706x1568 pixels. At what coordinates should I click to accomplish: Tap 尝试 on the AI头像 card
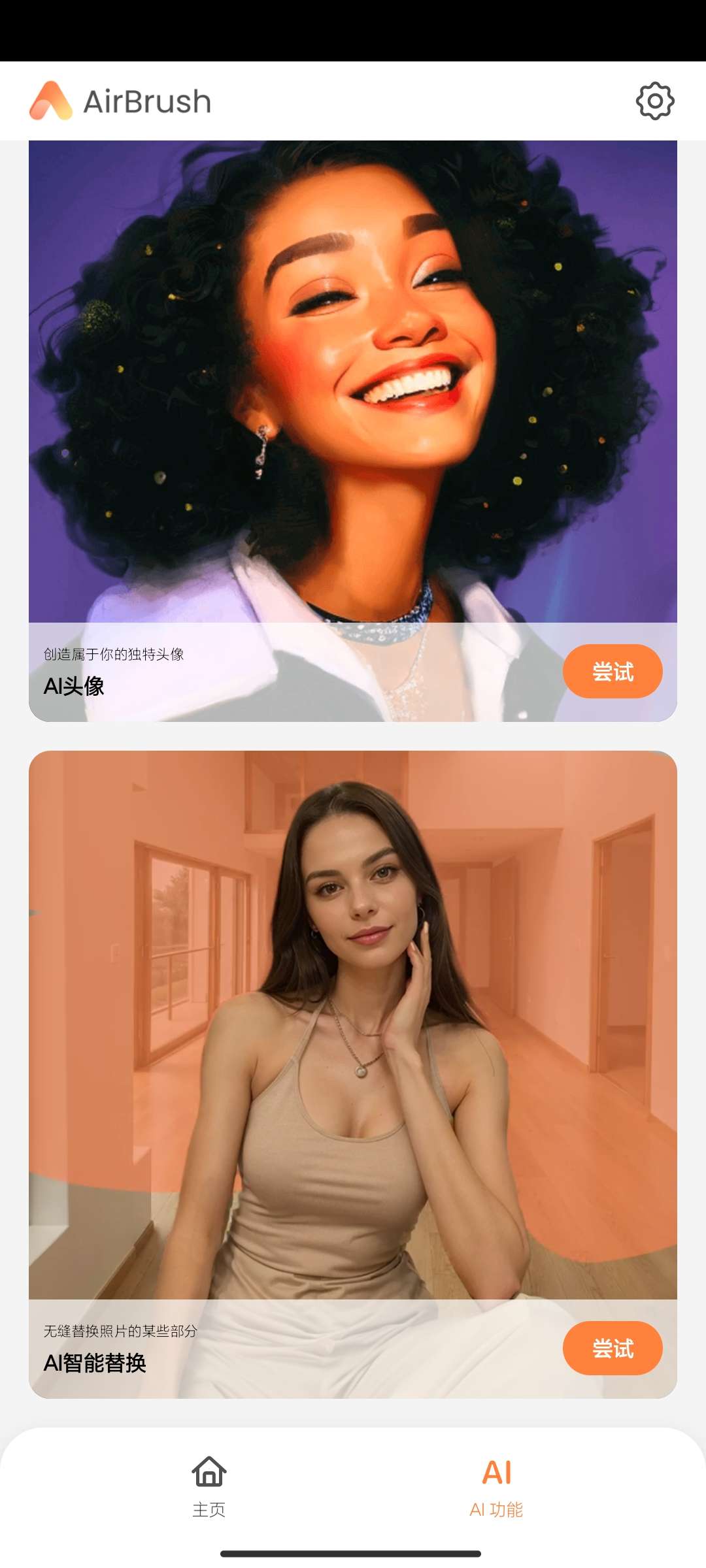tap(613, 671)
